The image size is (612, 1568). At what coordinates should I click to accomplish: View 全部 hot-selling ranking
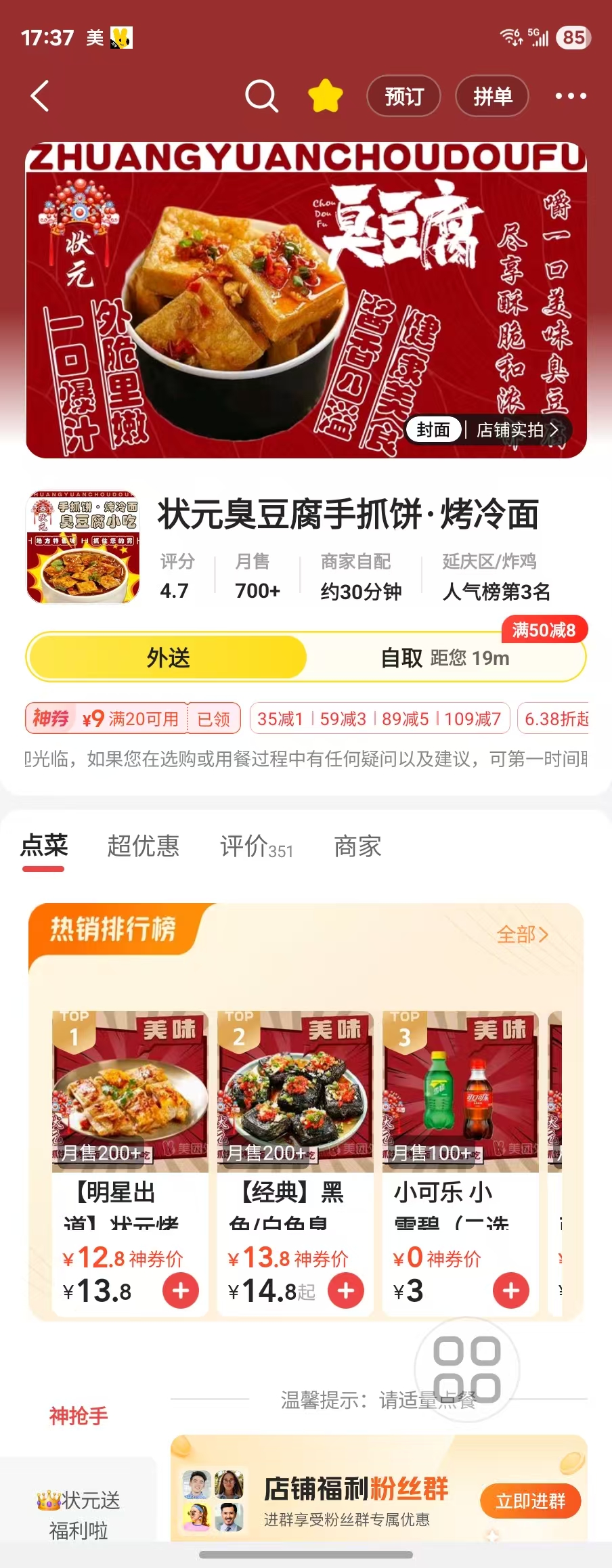[522, 934]
